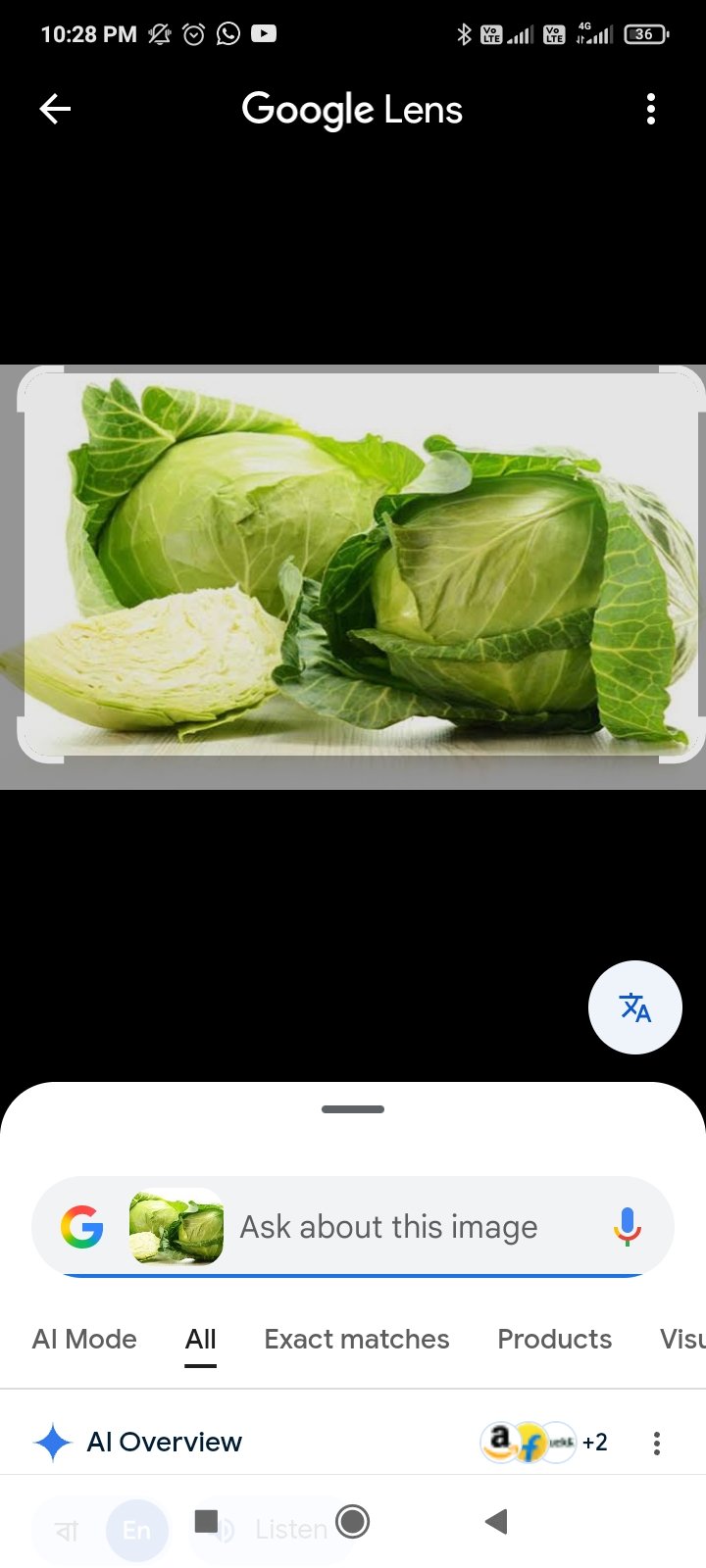706x1568 pixels.
Task: Tap the Translate floating button
Action: coord(634,1006)
